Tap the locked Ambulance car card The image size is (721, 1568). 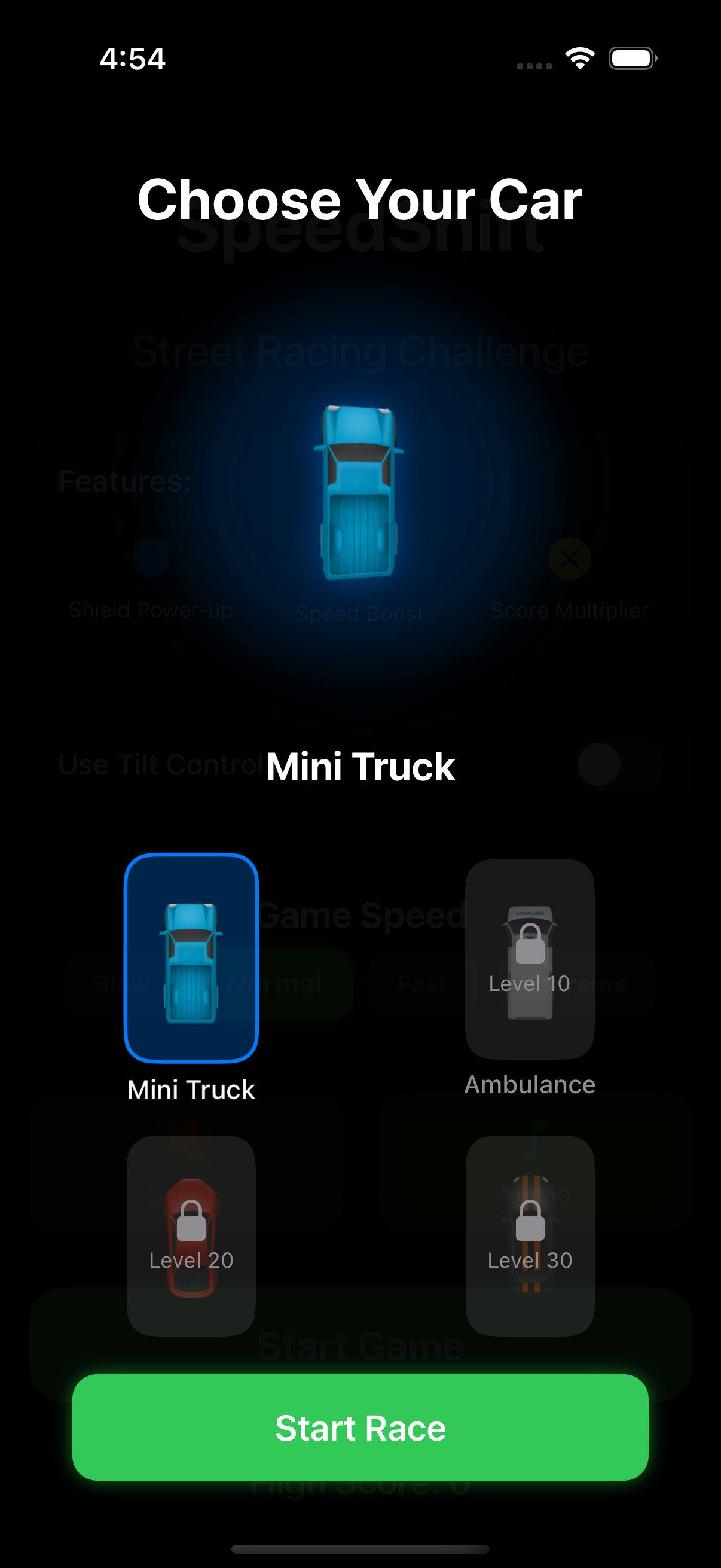[x=529, y=958]
